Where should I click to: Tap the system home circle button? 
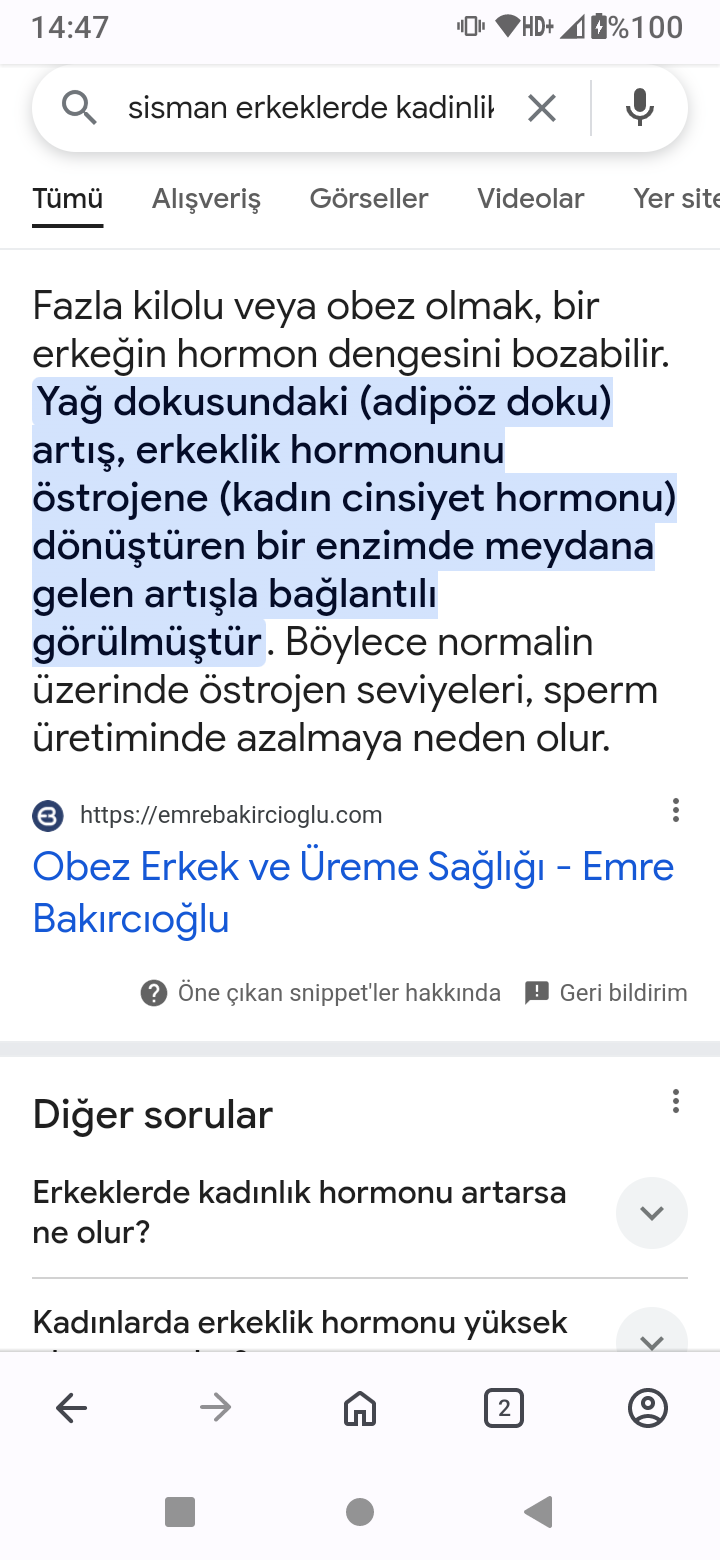click(360, 1512)
